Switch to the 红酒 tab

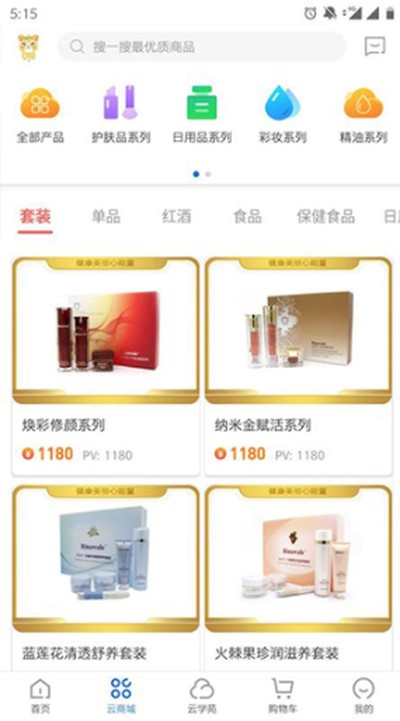click(x=177, y=216)
